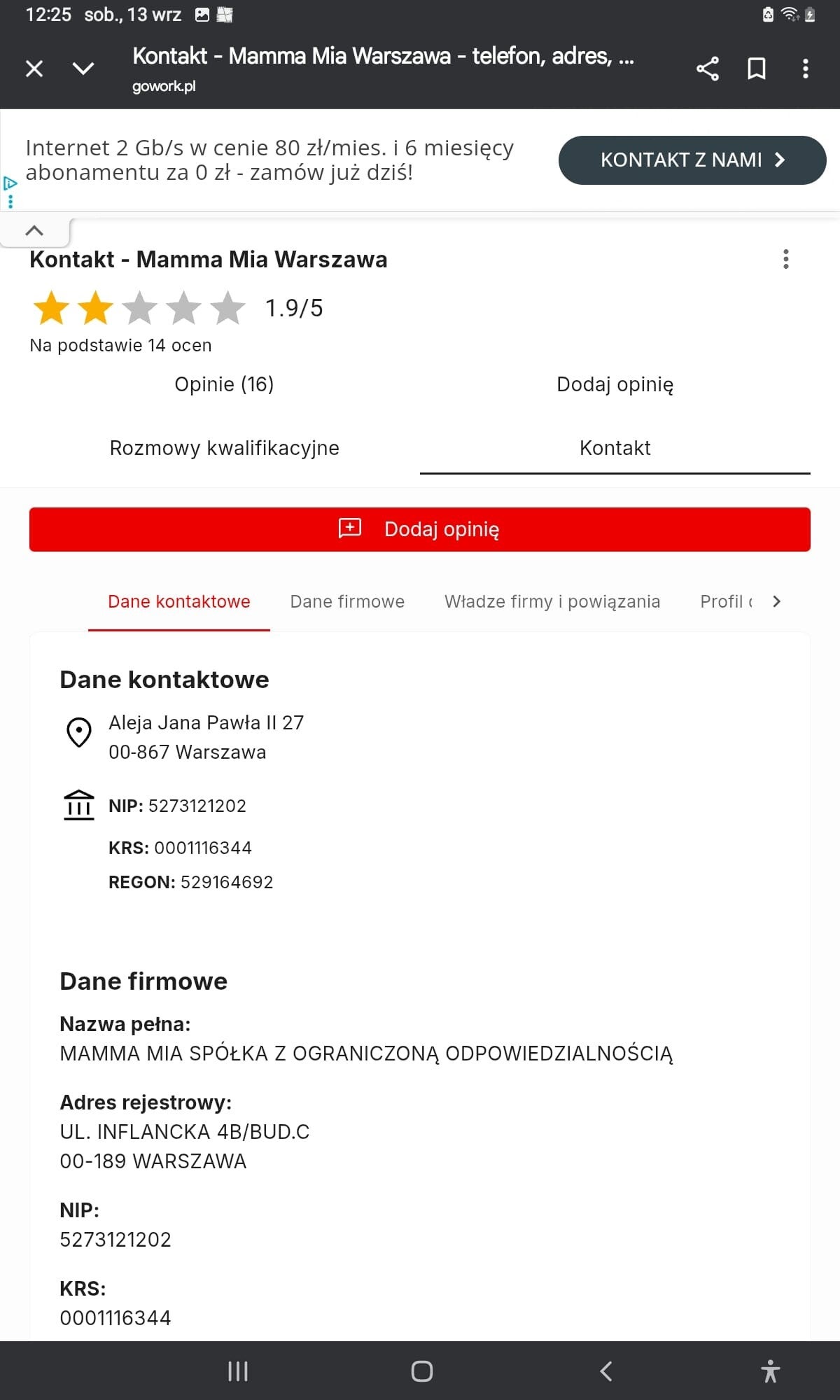The height and width of the screenshot is (1400, 840).
Task: Show more section tabs with right arrow
Action: click(776, 601)
